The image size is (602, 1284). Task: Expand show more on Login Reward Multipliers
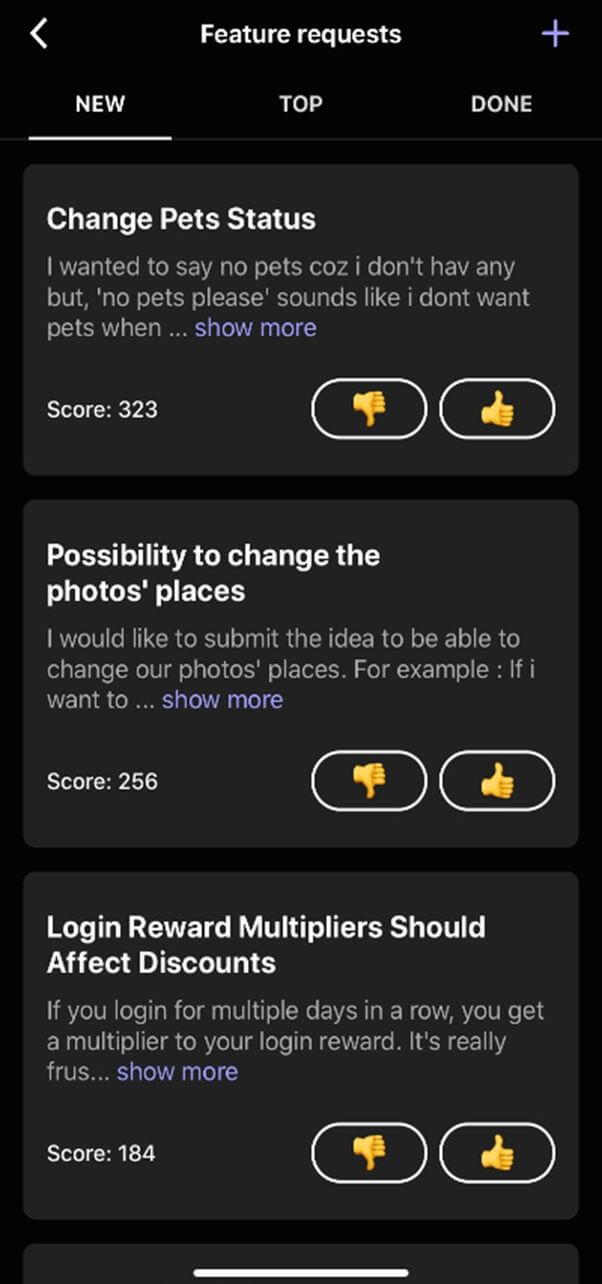click(x=177, y=1072)
